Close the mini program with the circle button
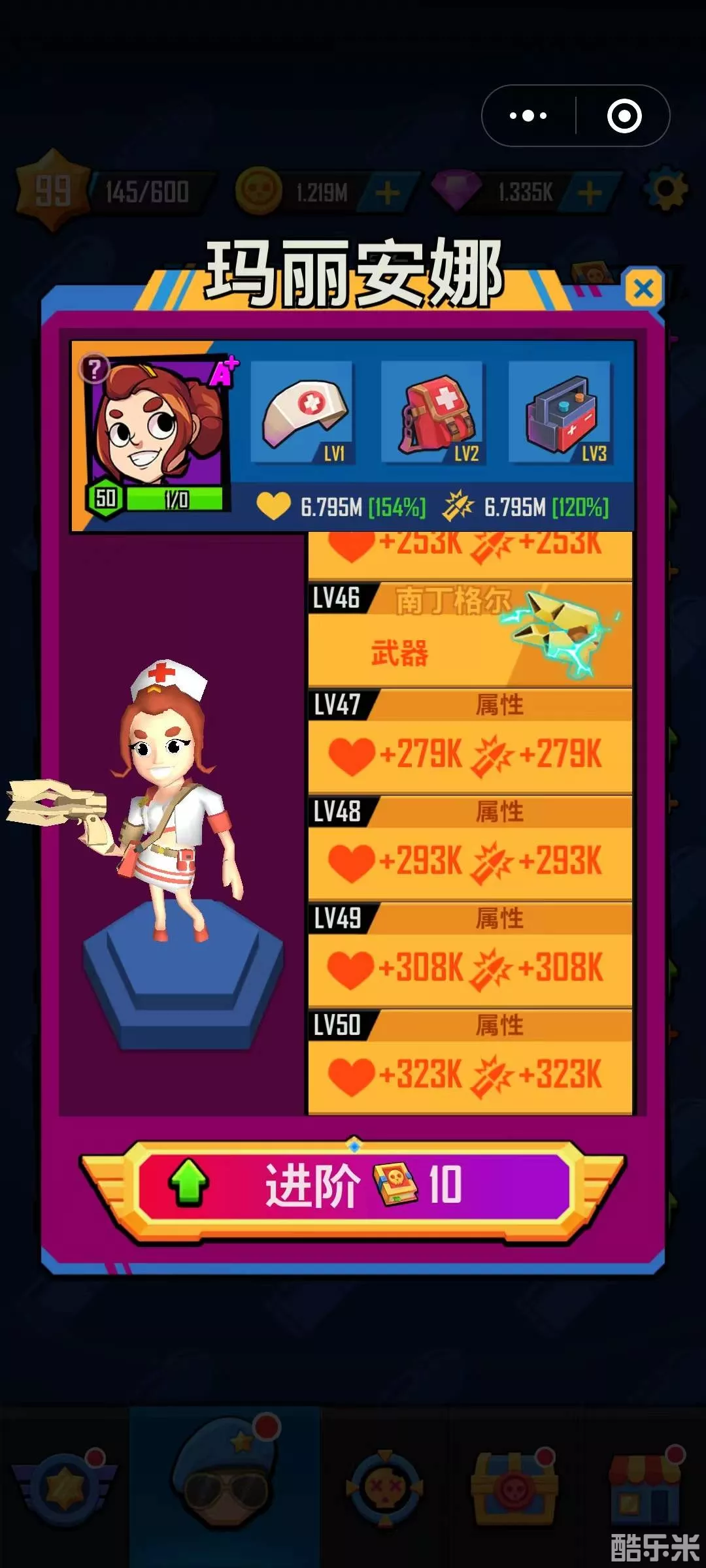 point(624,116)
